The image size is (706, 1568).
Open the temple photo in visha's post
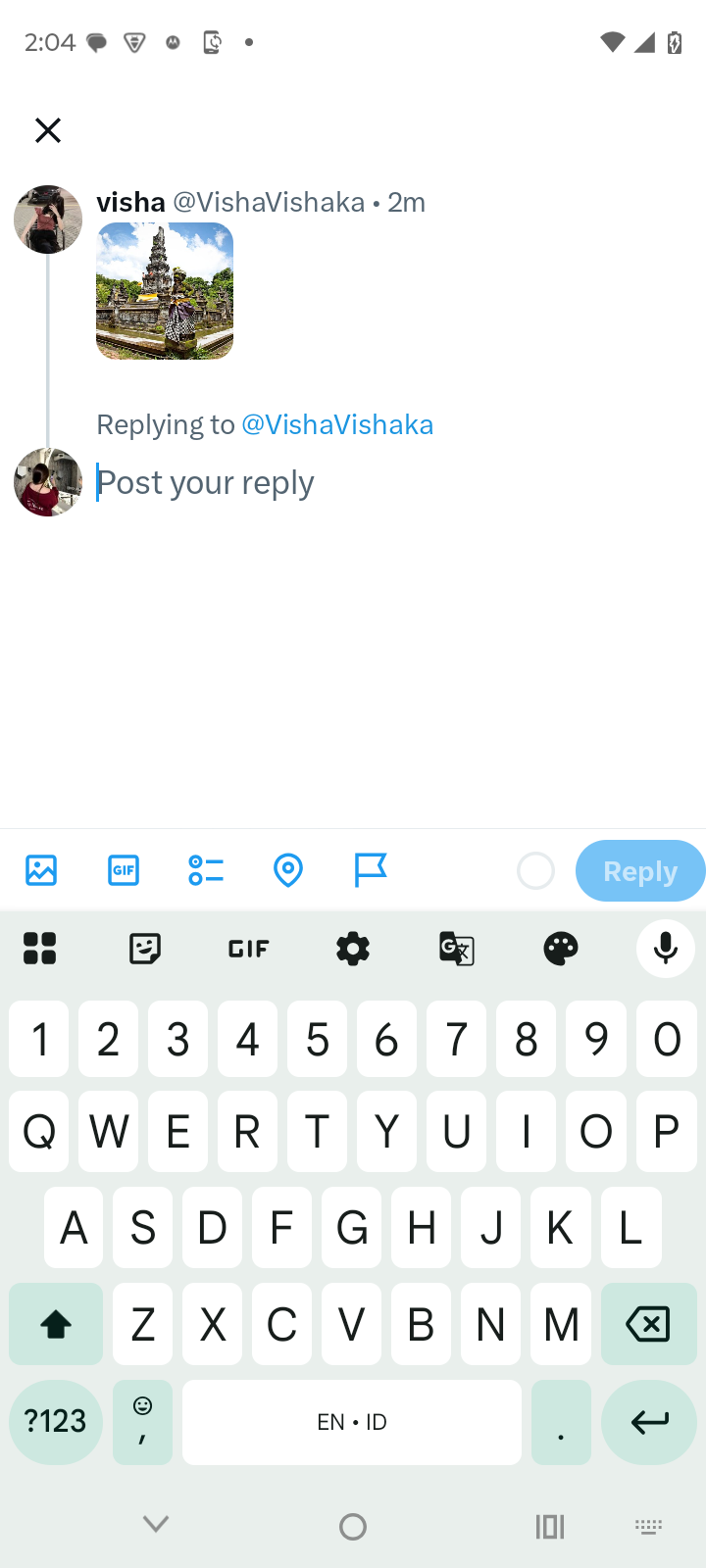pos(165,291)
